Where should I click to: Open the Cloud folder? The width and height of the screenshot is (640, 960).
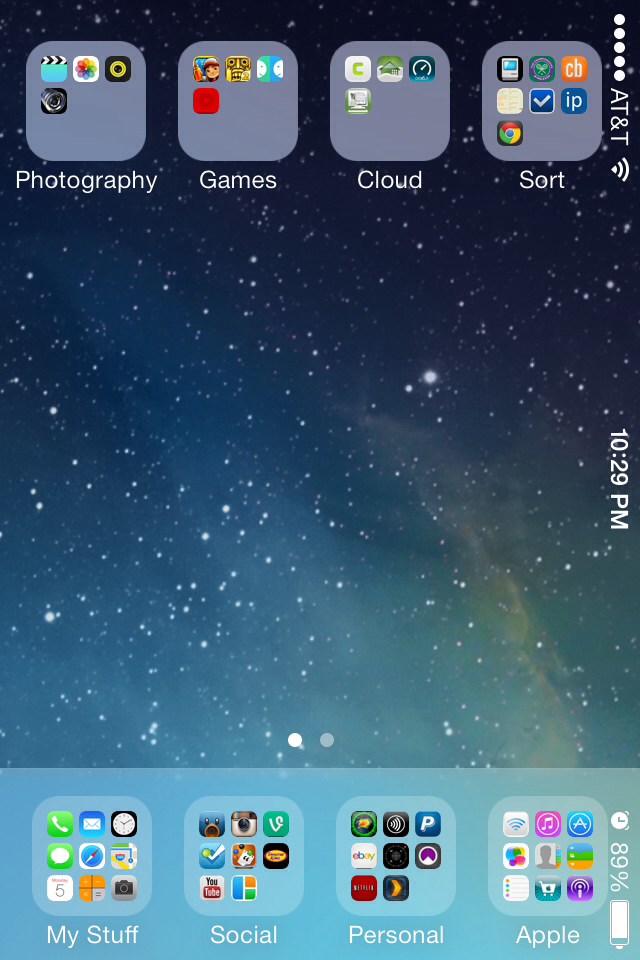pyautogui.click(x=390, y=101)
